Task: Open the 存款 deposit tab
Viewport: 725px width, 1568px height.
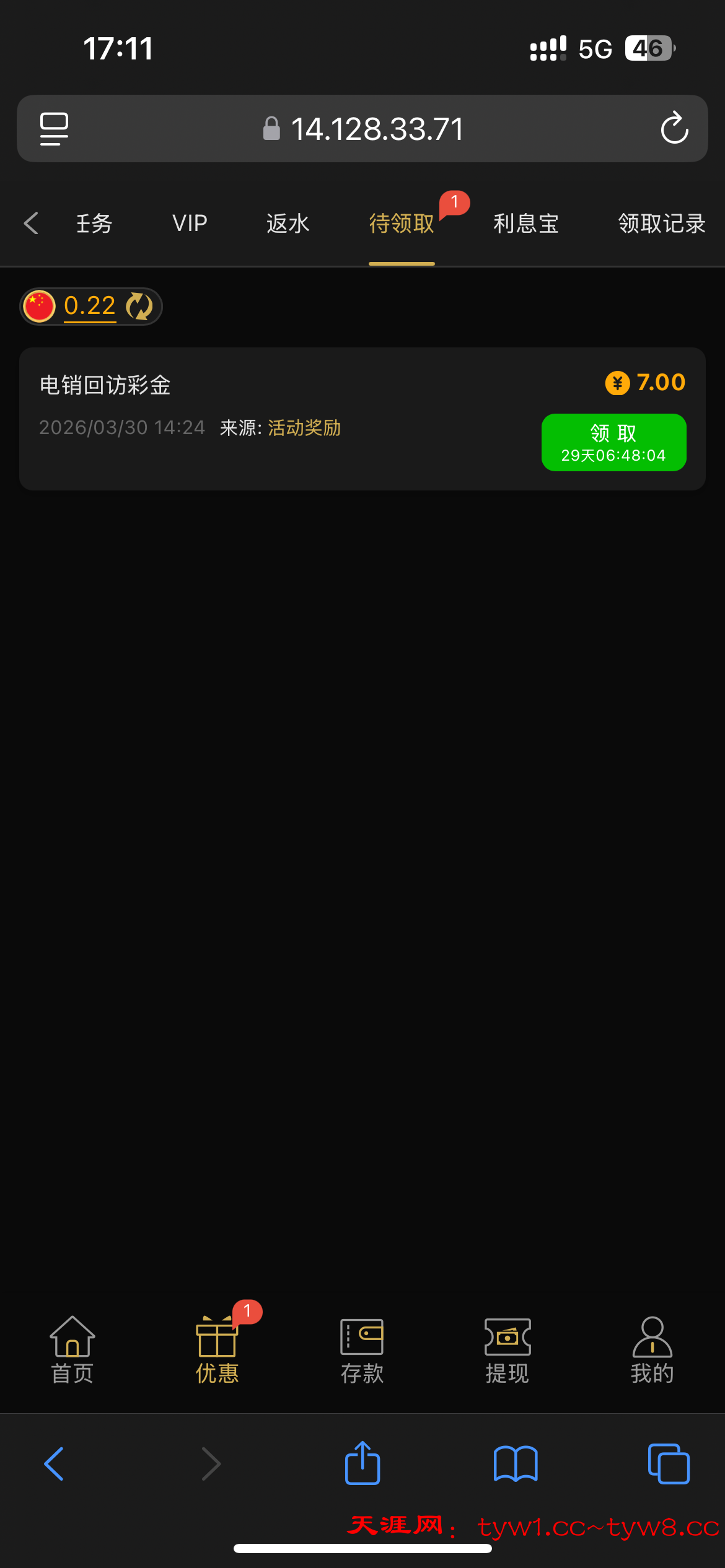Action: [362, 1350]
